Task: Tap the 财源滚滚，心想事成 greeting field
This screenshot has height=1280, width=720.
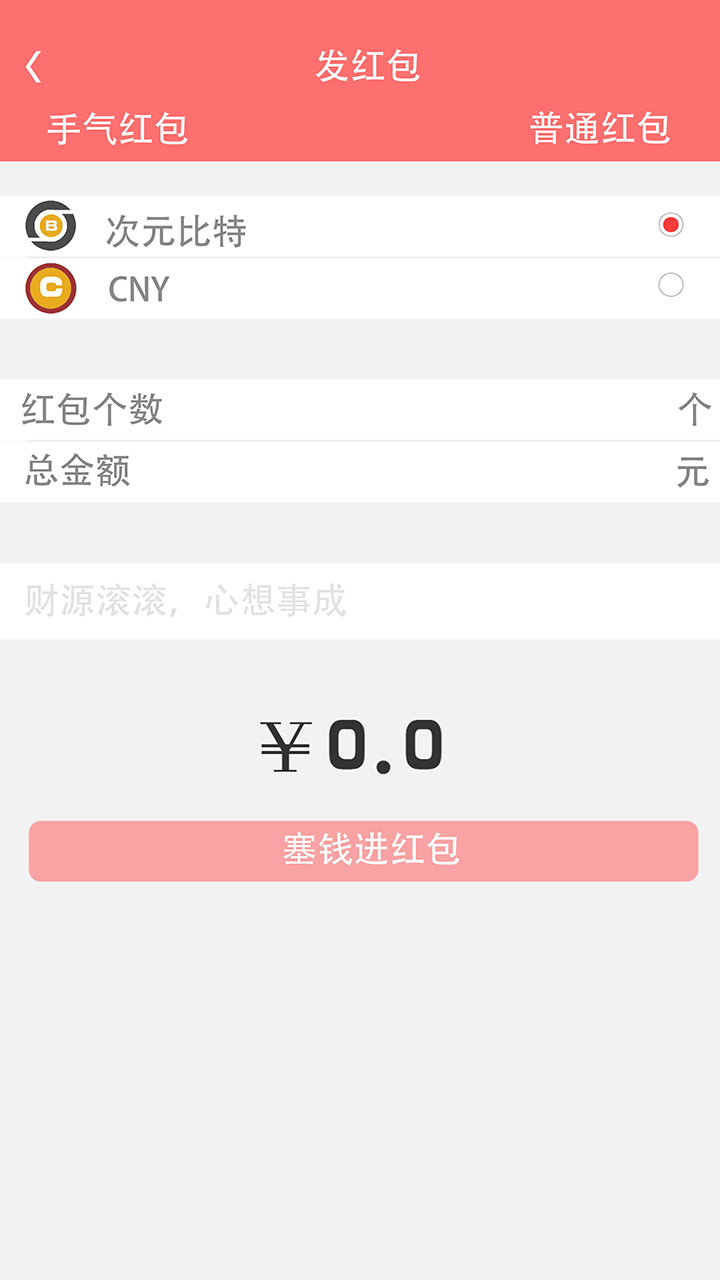Action: pos(360,600)
